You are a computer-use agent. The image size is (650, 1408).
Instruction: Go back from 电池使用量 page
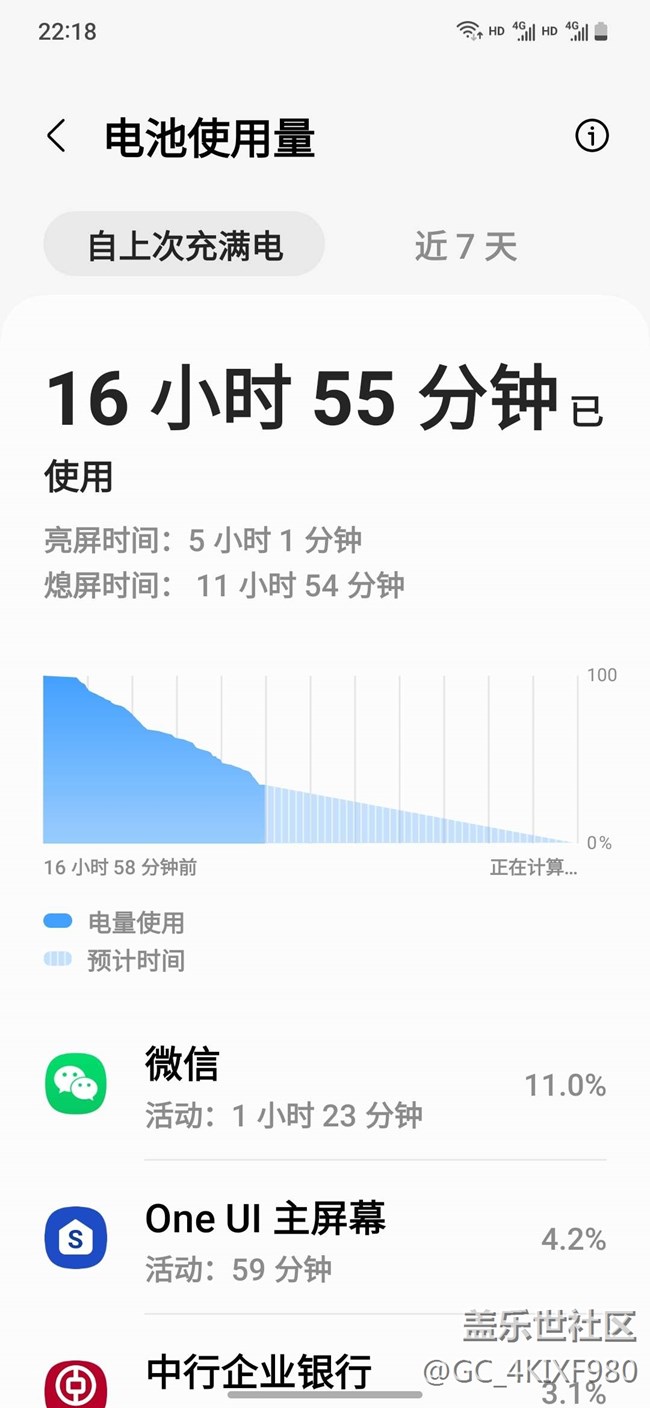56,136
